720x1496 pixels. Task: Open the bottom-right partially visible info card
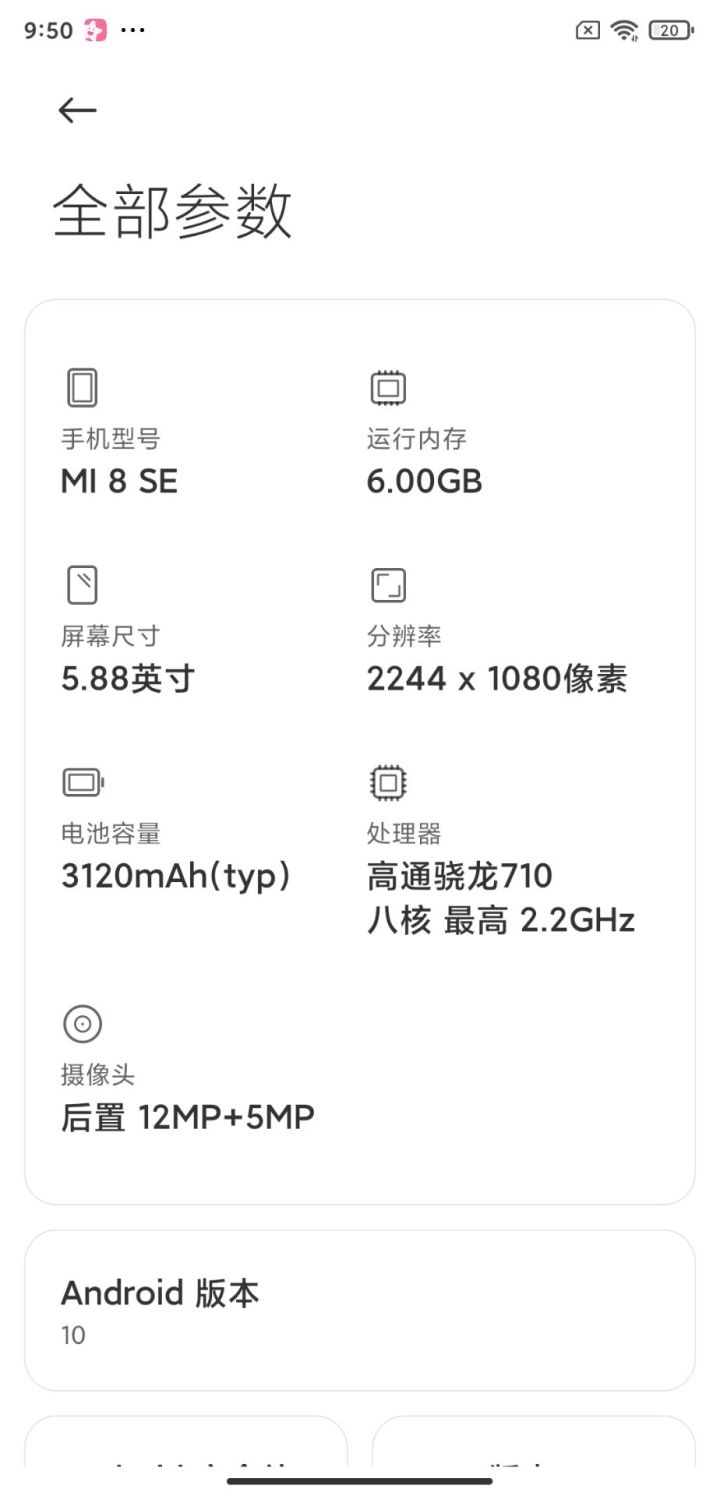click(535, 1460)
